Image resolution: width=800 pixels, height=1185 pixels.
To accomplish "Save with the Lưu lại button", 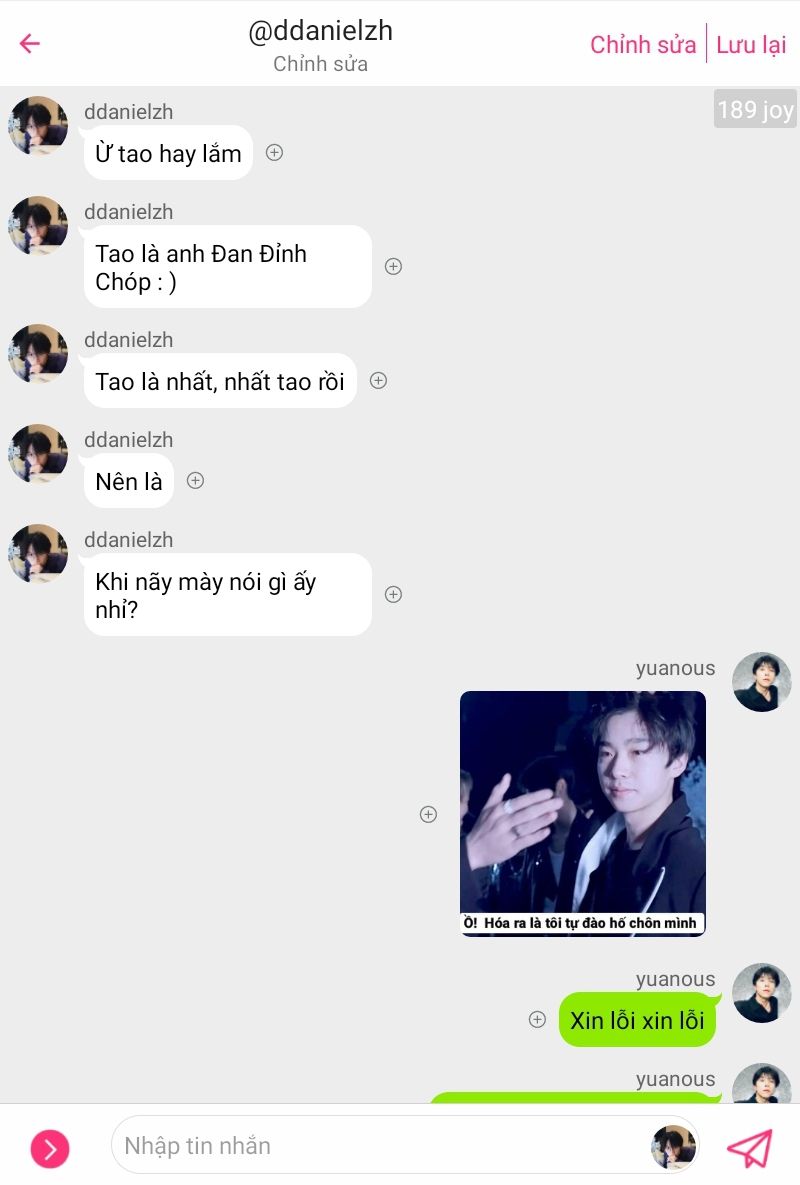I will 751,44.
